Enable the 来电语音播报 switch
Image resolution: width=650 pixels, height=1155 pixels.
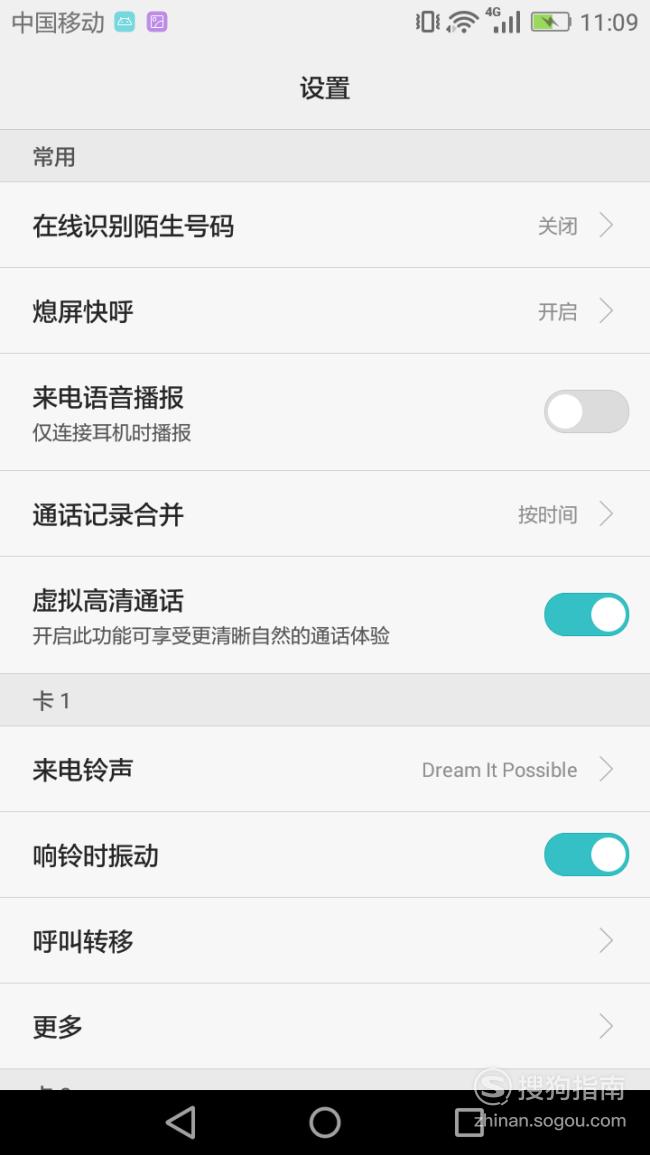click(586, 411)
